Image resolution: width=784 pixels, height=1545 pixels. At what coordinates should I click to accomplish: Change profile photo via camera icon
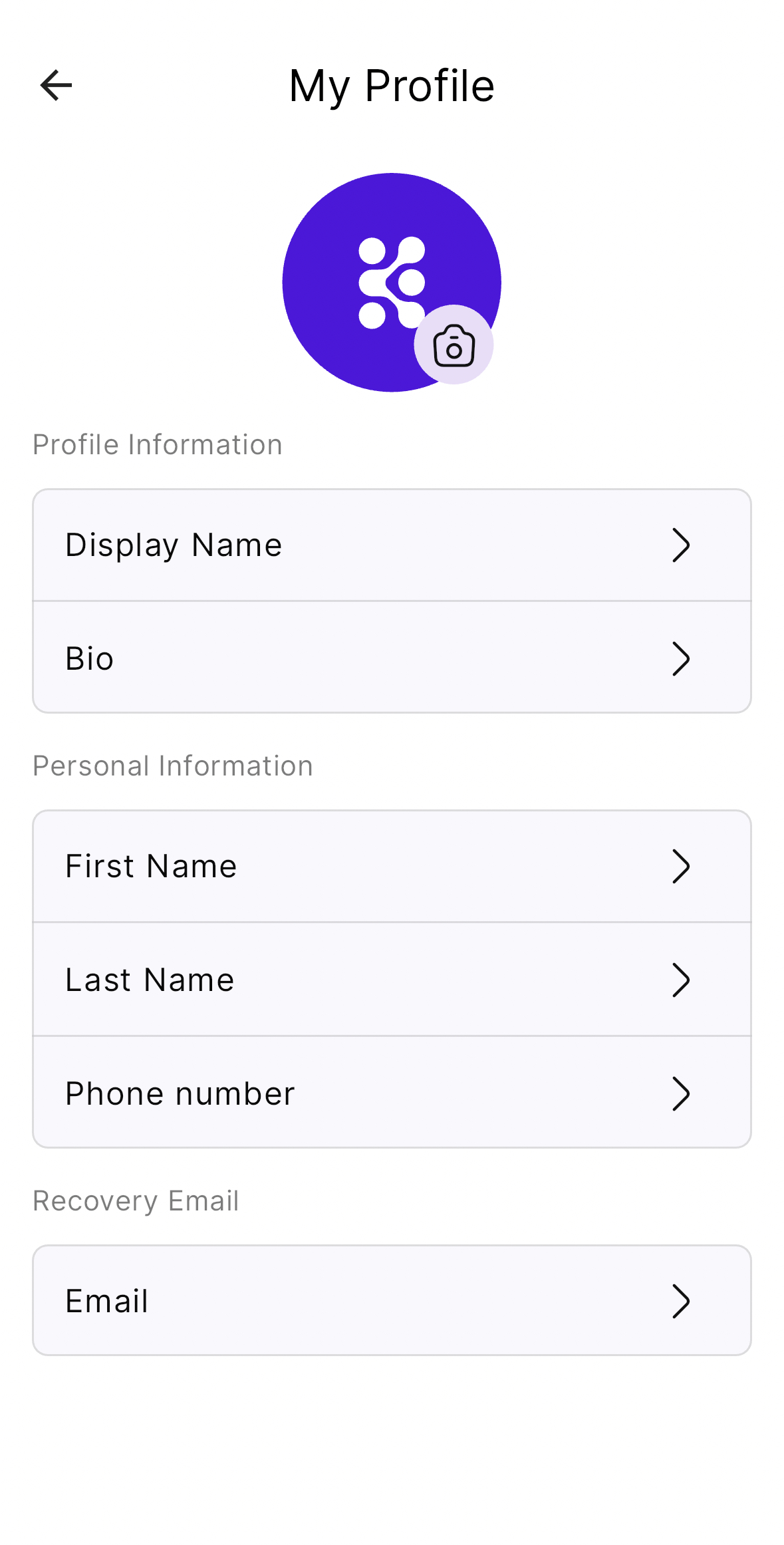coord(454,345)
